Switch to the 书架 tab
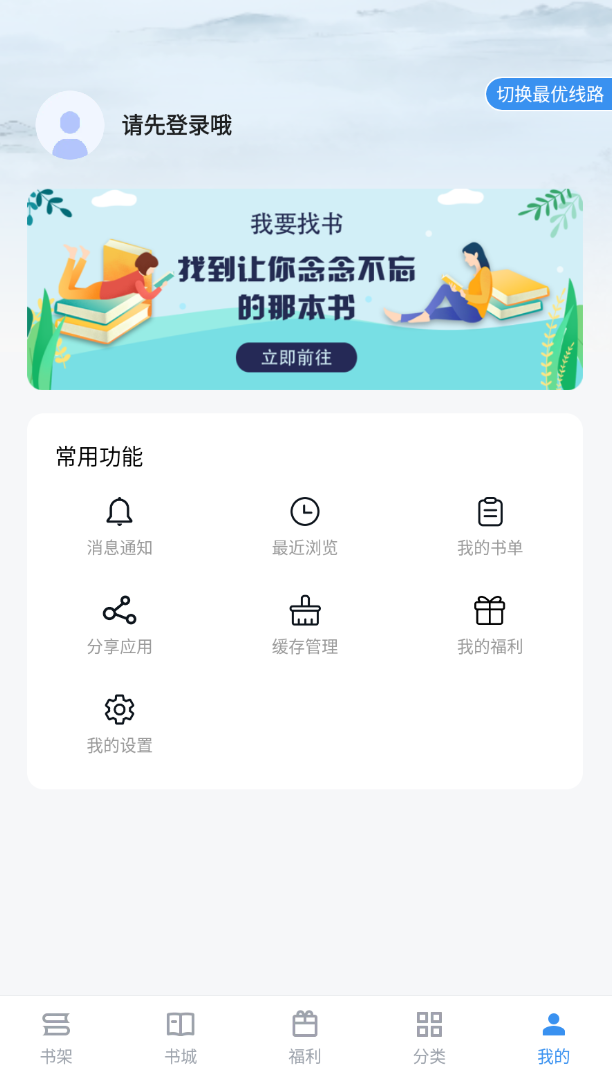Image resolution: width=612 pixels, height=1074 pixels. (x=56, y=1038)
